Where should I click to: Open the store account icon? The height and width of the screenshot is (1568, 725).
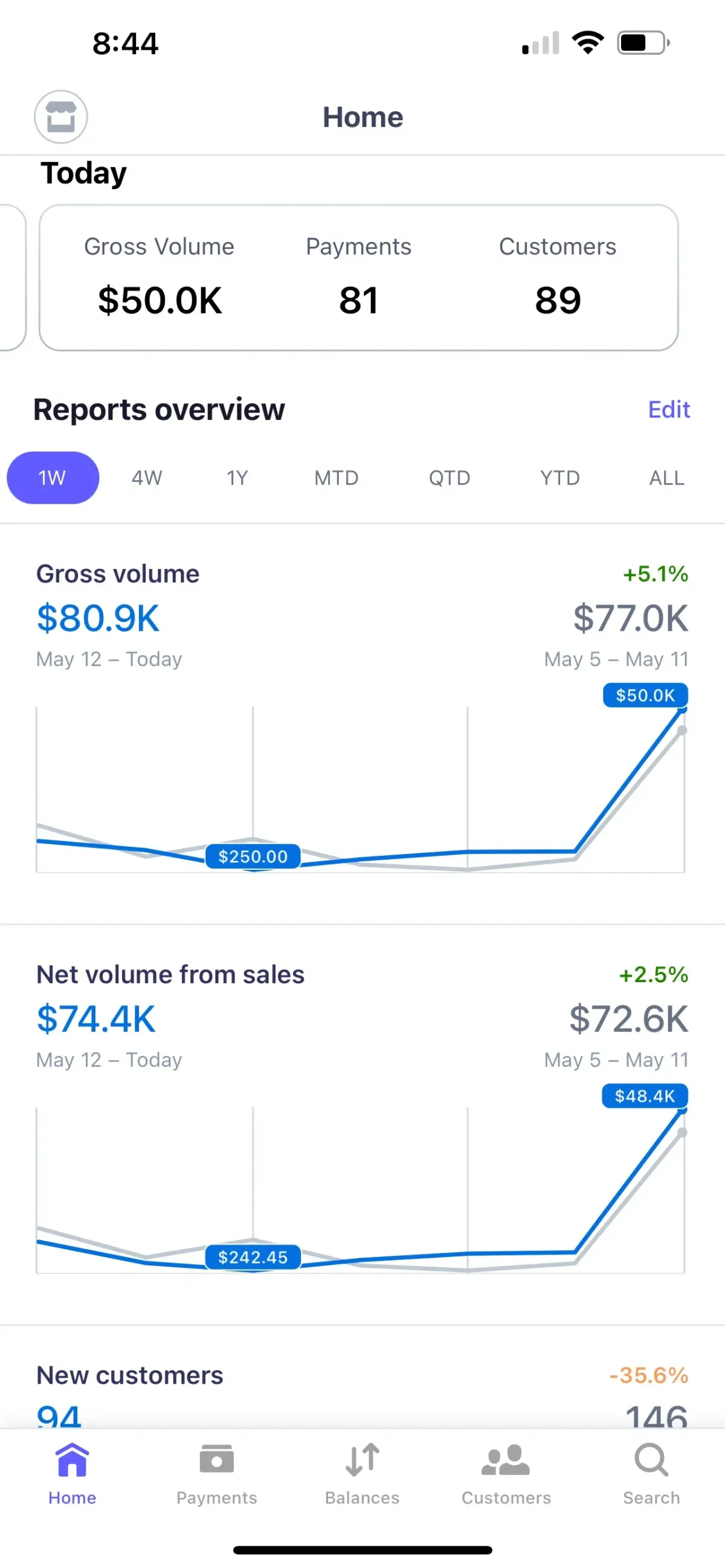60,117
